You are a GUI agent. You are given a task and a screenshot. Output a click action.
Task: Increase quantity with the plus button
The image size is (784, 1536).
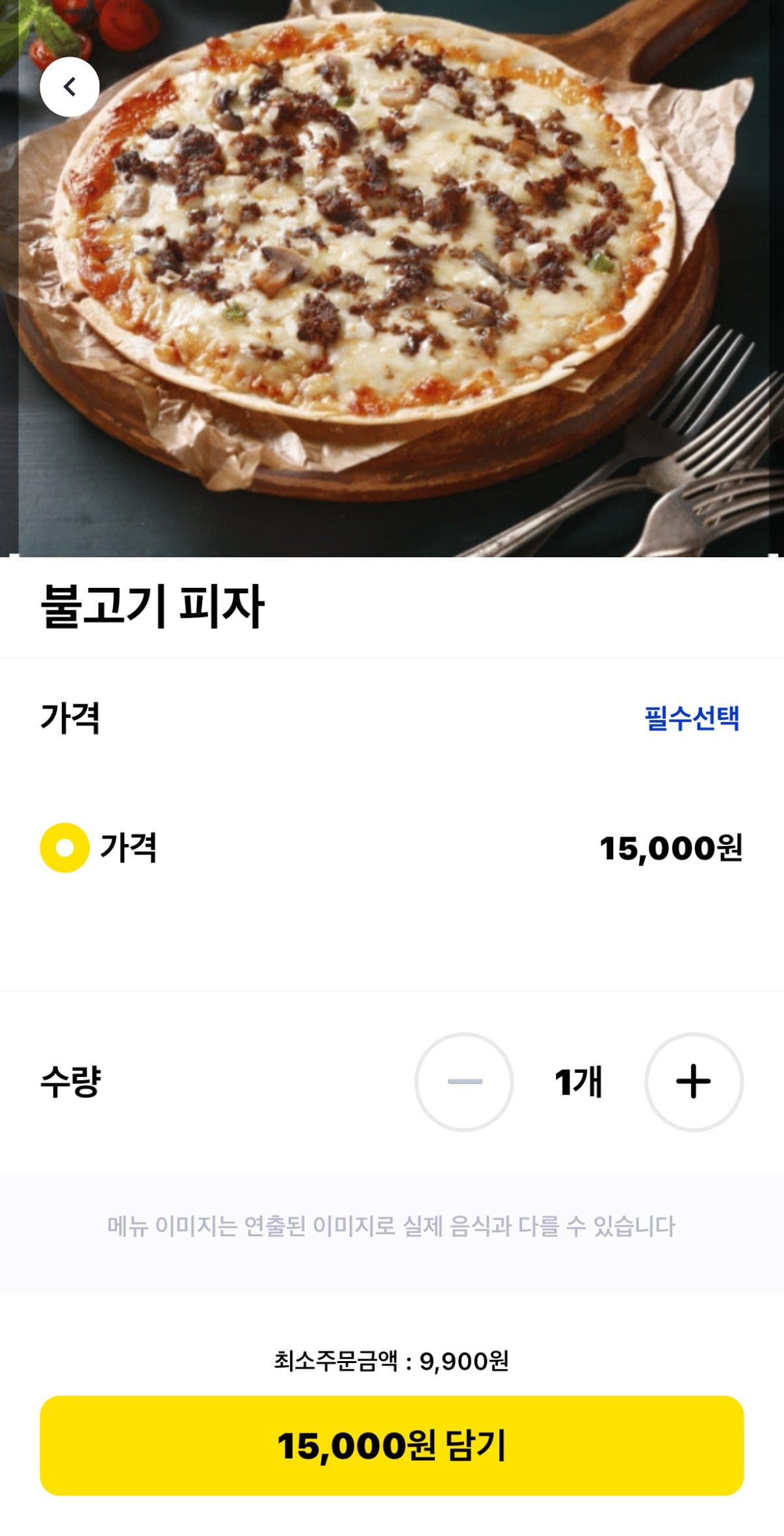coord(694,1082)
